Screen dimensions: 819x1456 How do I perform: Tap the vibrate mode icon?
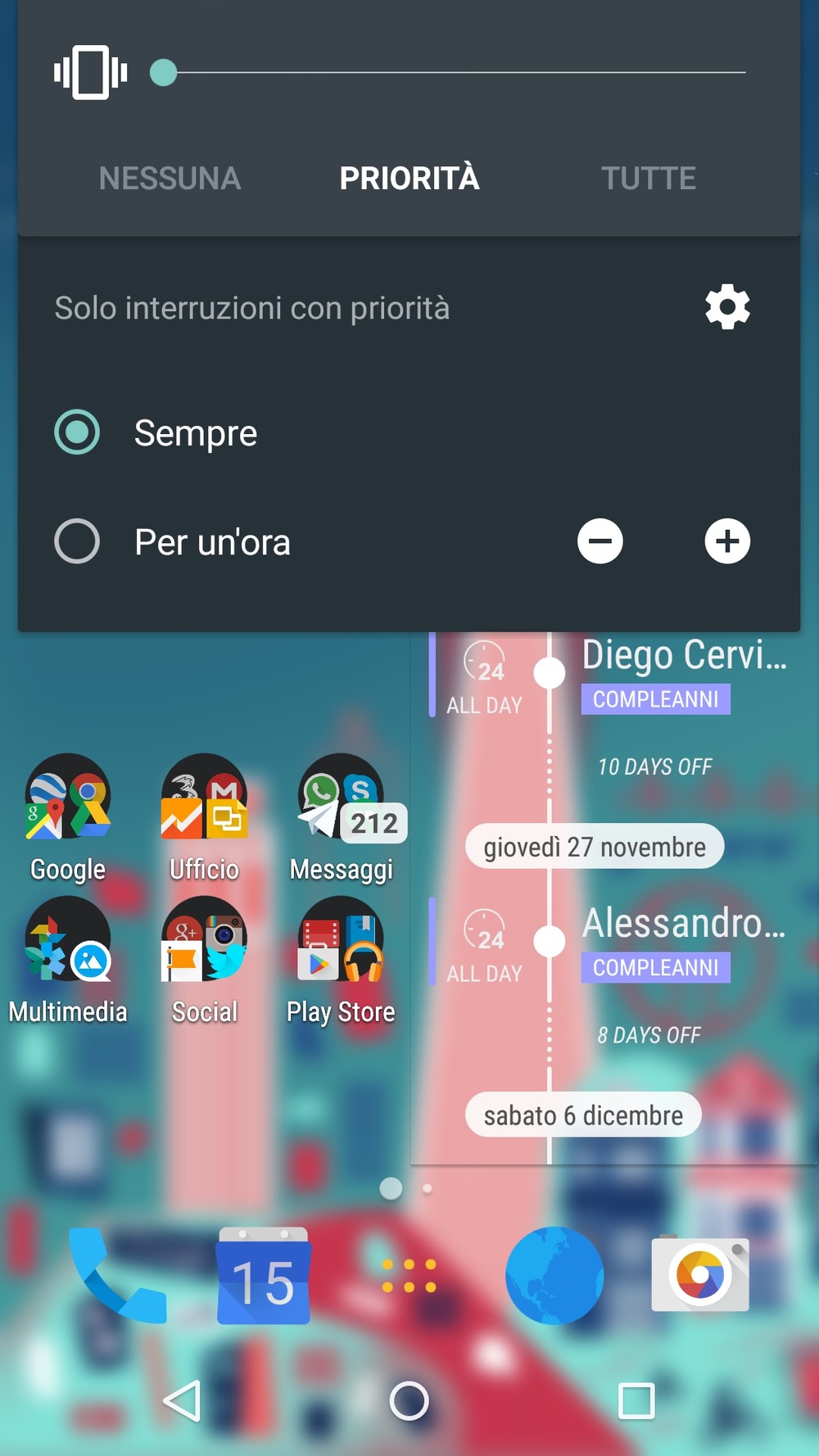click(x=90, y=72)
